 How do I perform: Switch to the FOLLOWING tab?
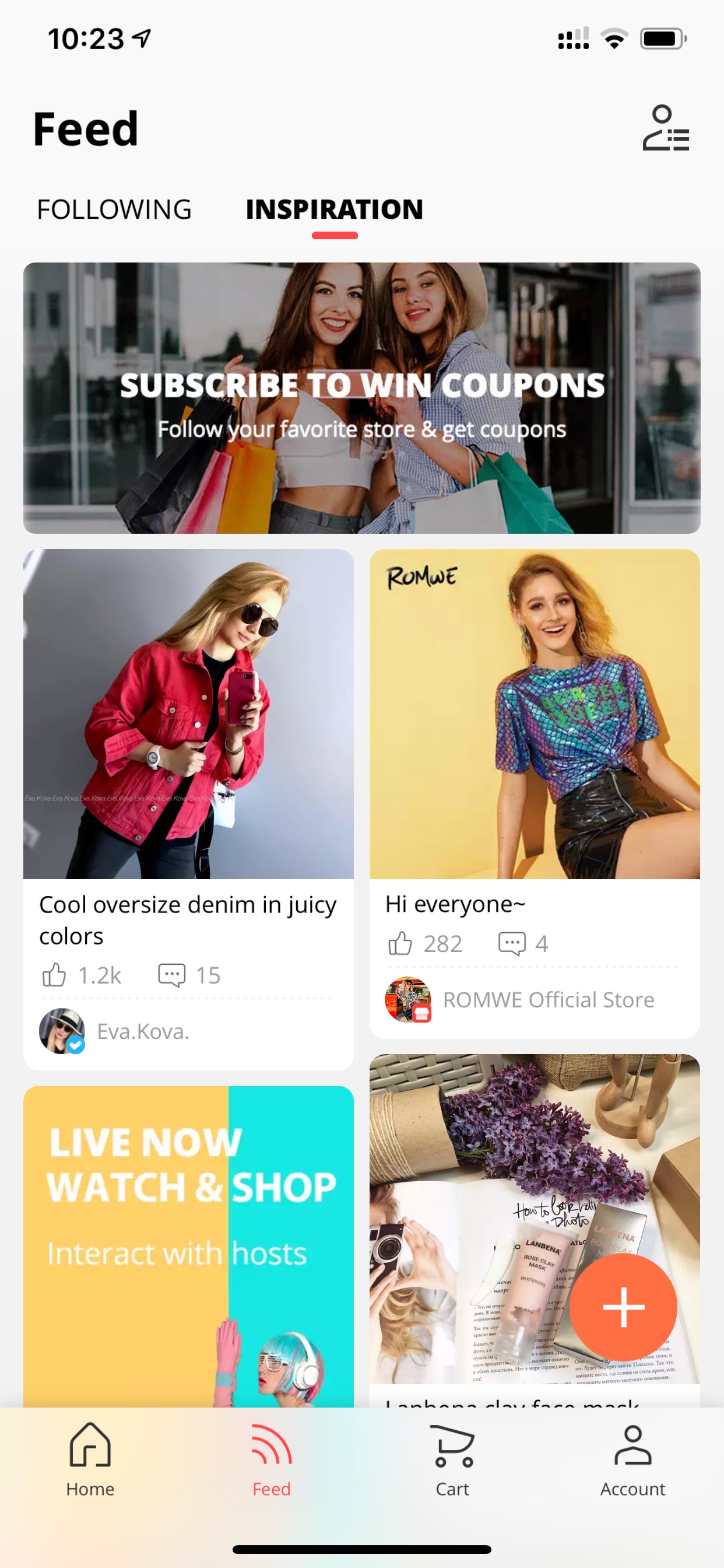pos(114,209)
